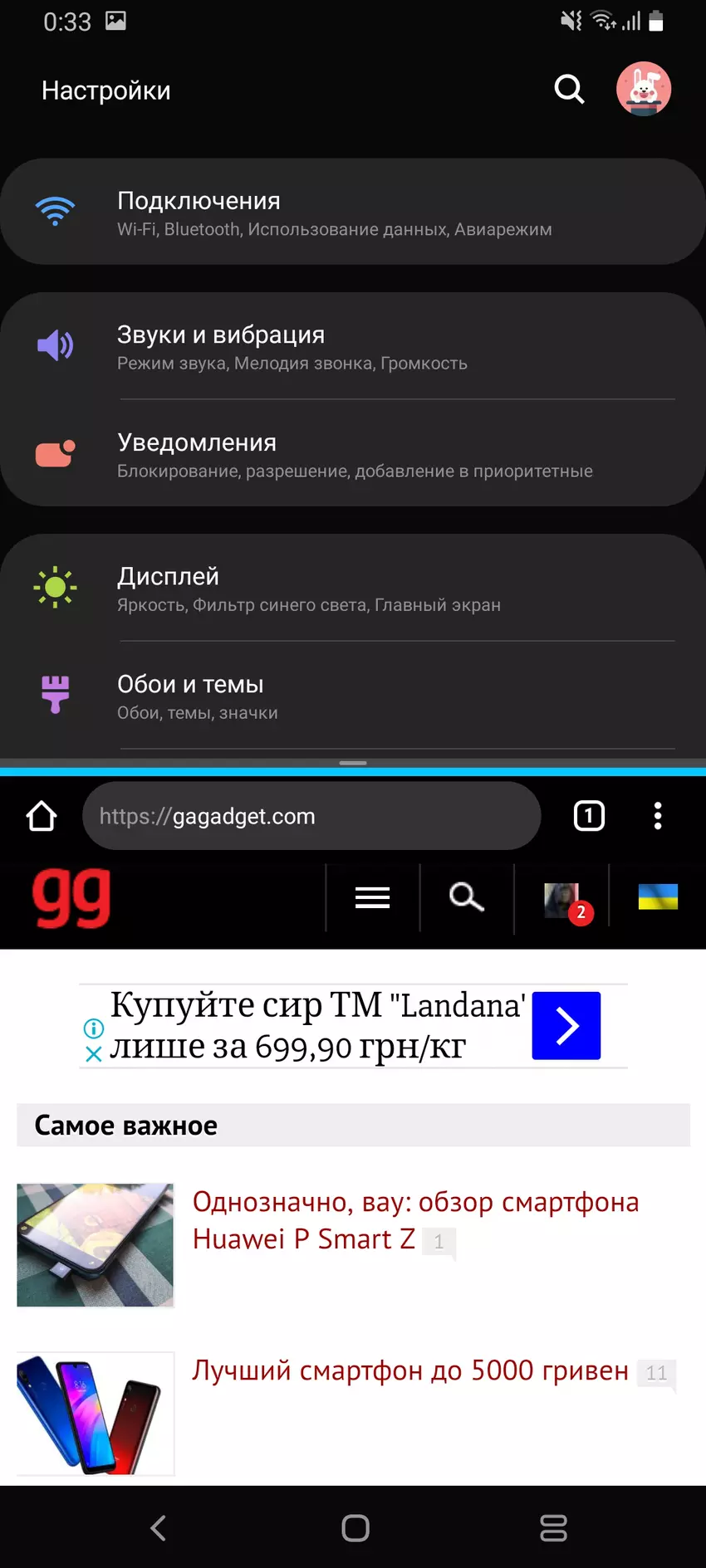Go back using the navigation bar
This screenshot has width=706, height=1568.
[158, 1527]
